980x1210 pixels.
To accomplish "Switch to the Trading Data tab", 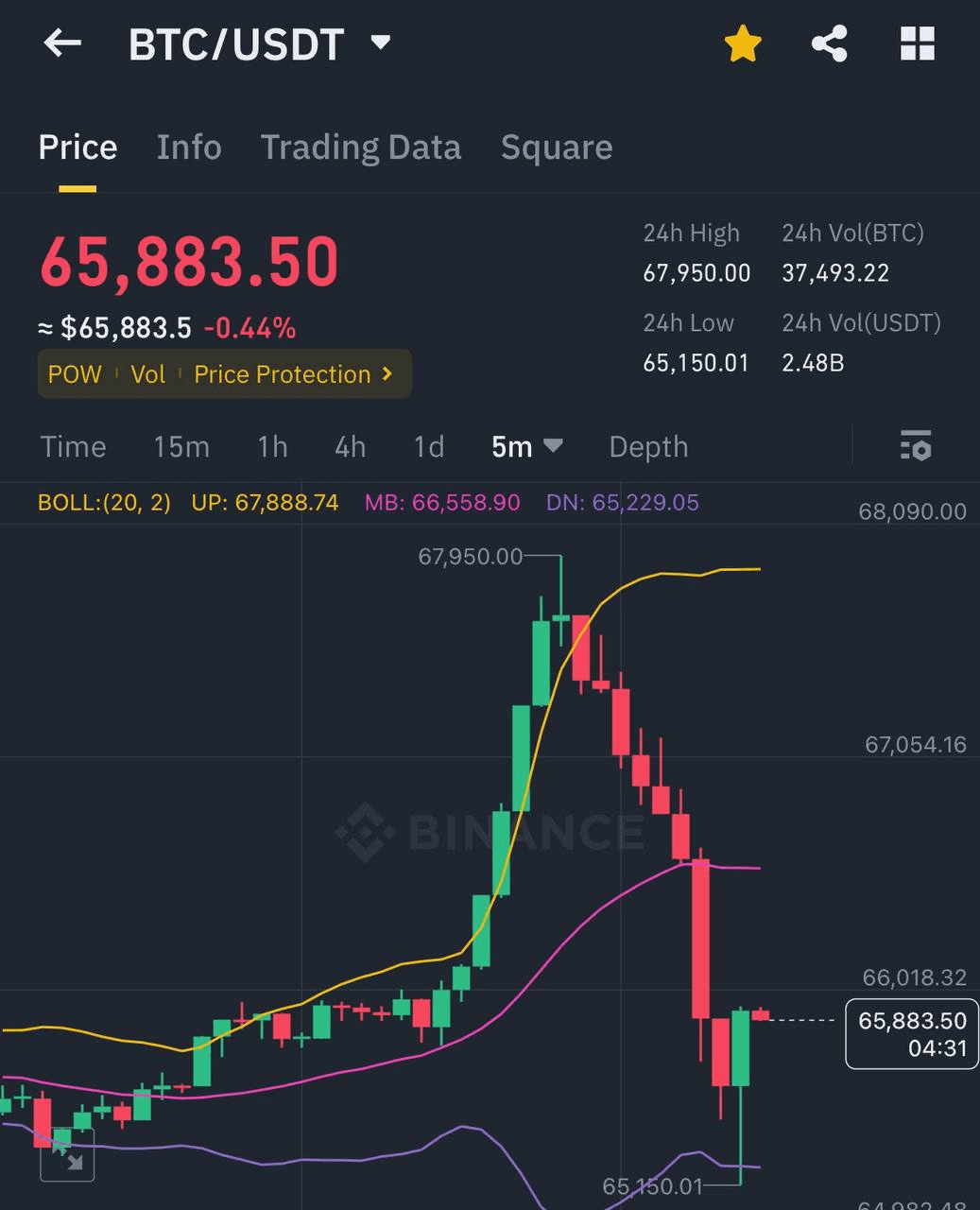I will click(361, 147).
